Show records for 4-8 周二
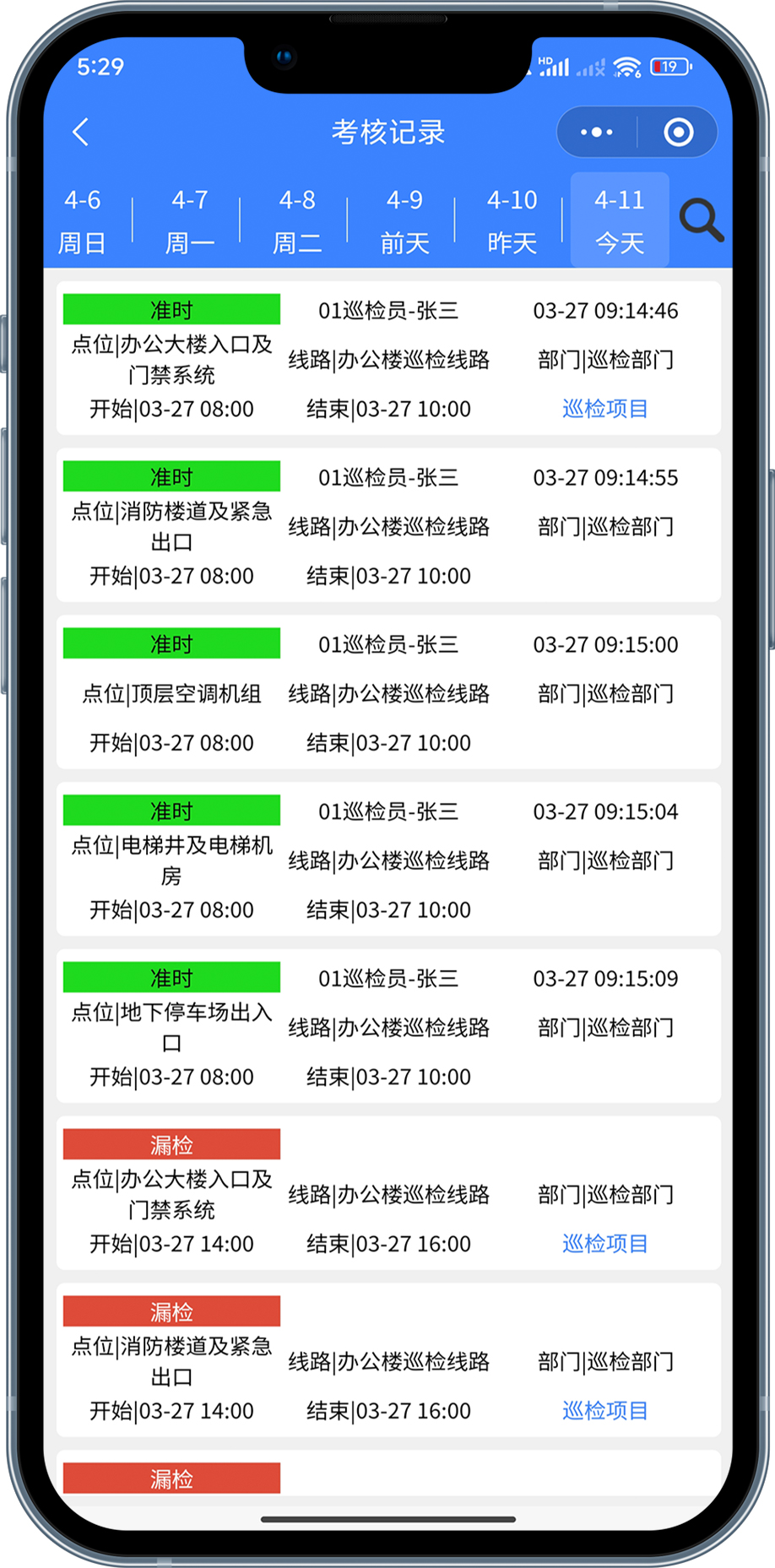 (297, 221)
